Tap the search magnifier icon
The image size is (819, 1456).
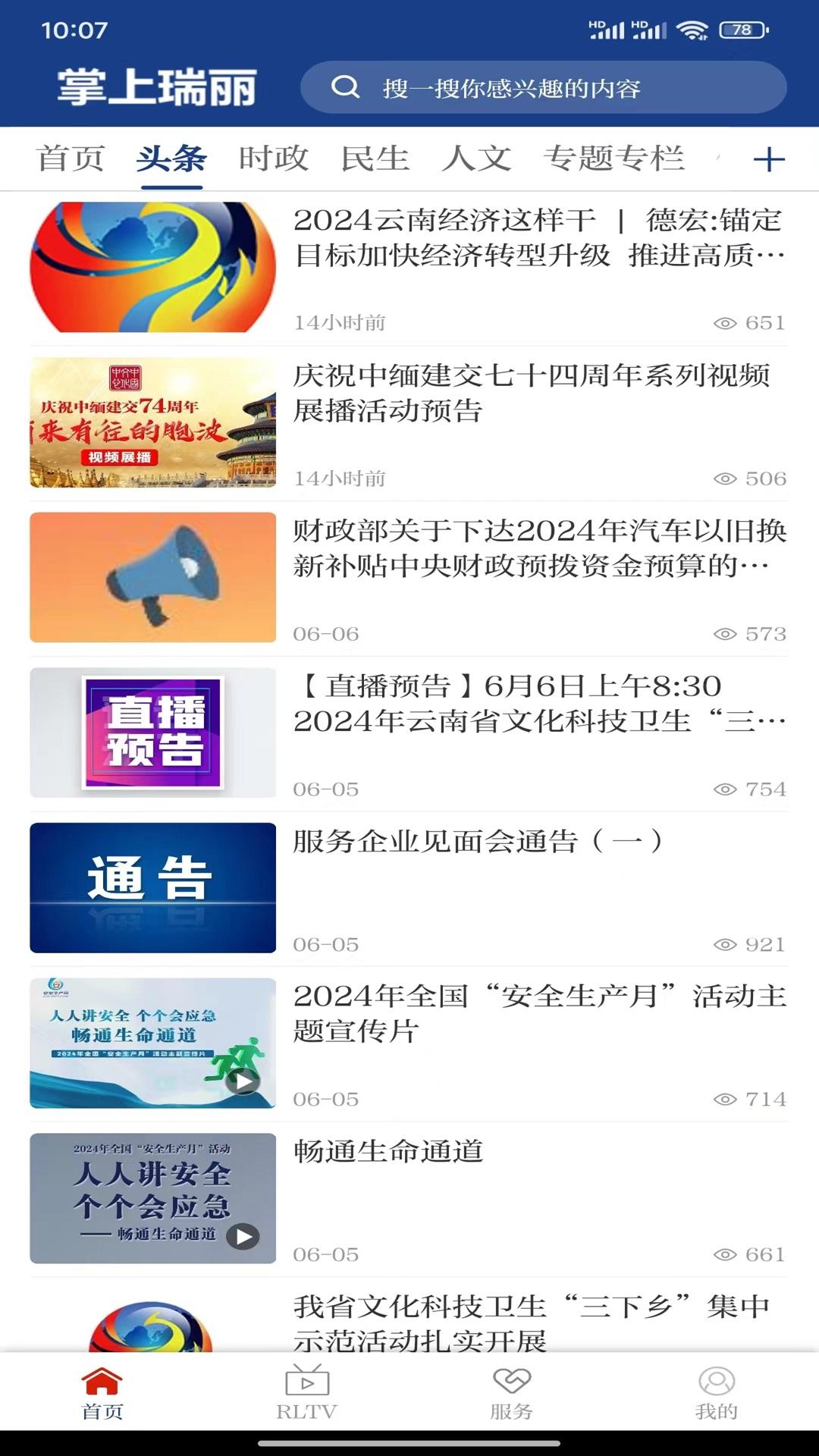click(347, 87)
